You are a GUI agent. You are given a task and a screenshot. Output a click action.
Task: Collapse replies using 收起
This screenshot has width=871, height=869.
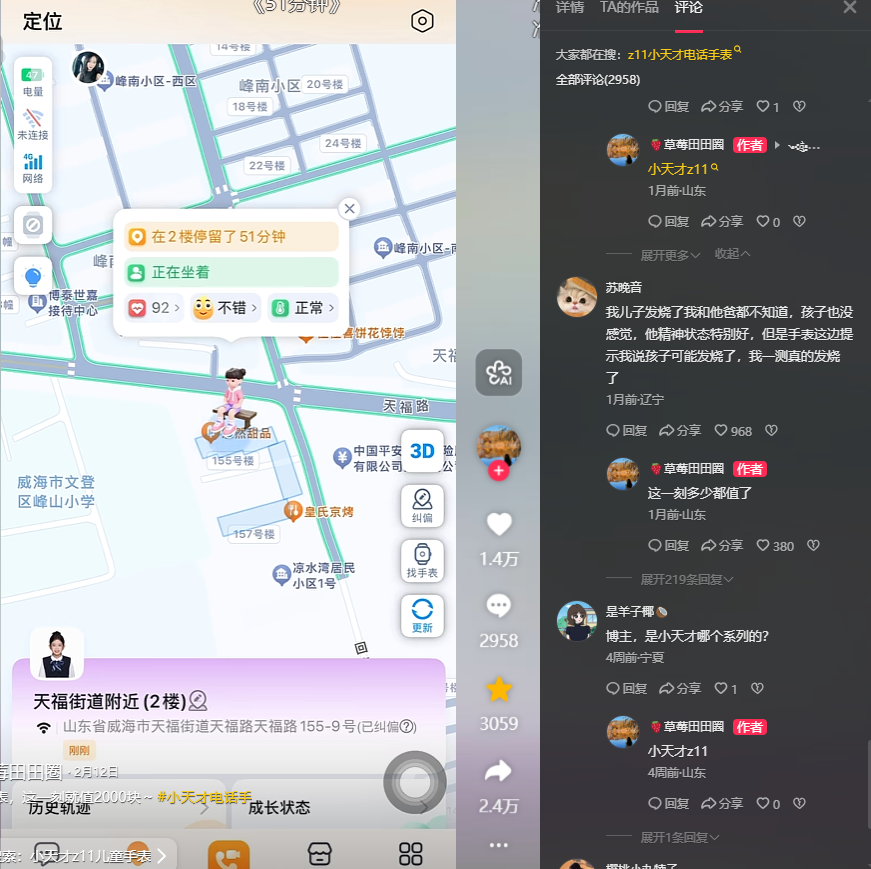[732, 254]
